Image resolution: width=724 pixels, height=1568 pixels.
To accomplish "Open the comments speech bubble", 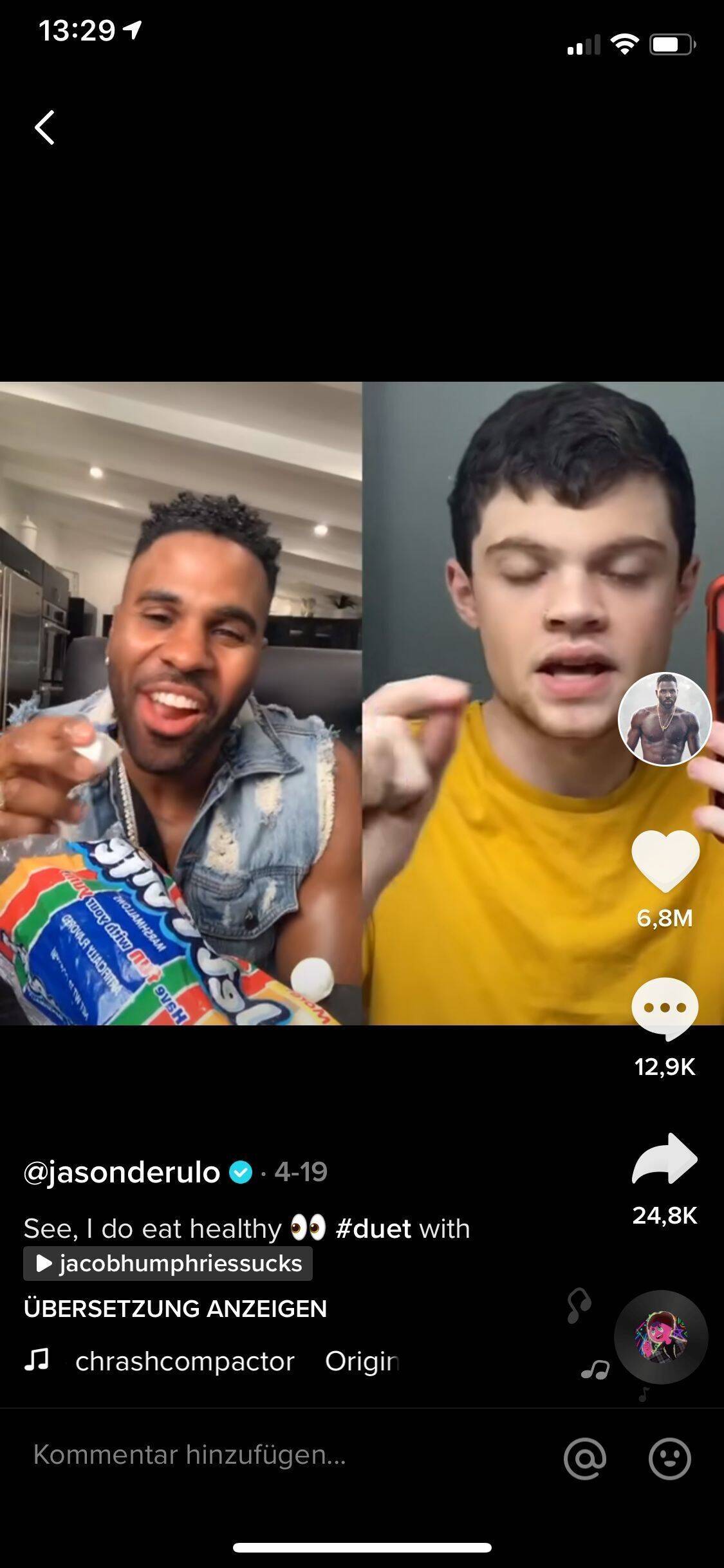I will pos(665,1008).
